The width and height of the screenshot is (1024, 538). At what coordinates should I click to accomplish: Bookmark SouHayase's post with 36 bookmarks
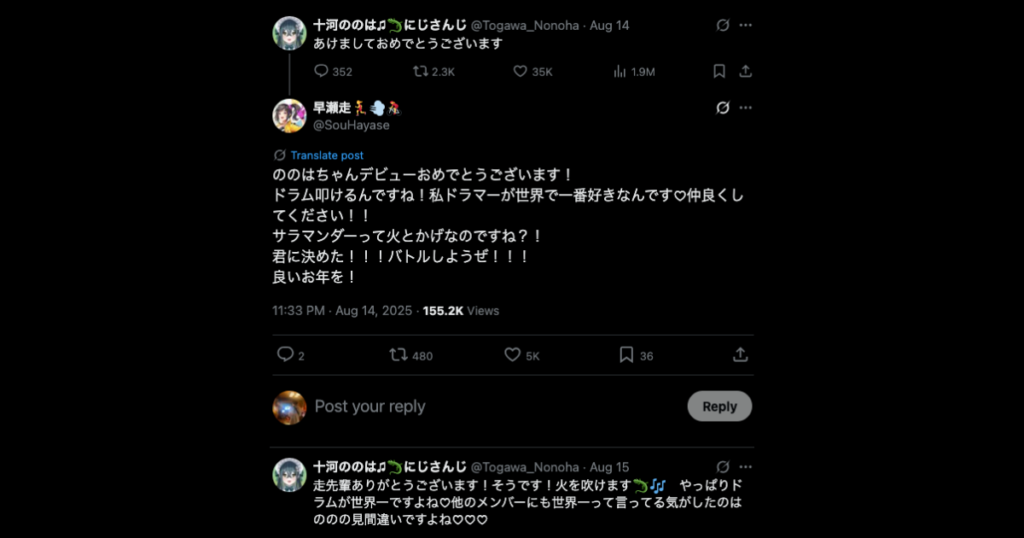coord(626,354)
